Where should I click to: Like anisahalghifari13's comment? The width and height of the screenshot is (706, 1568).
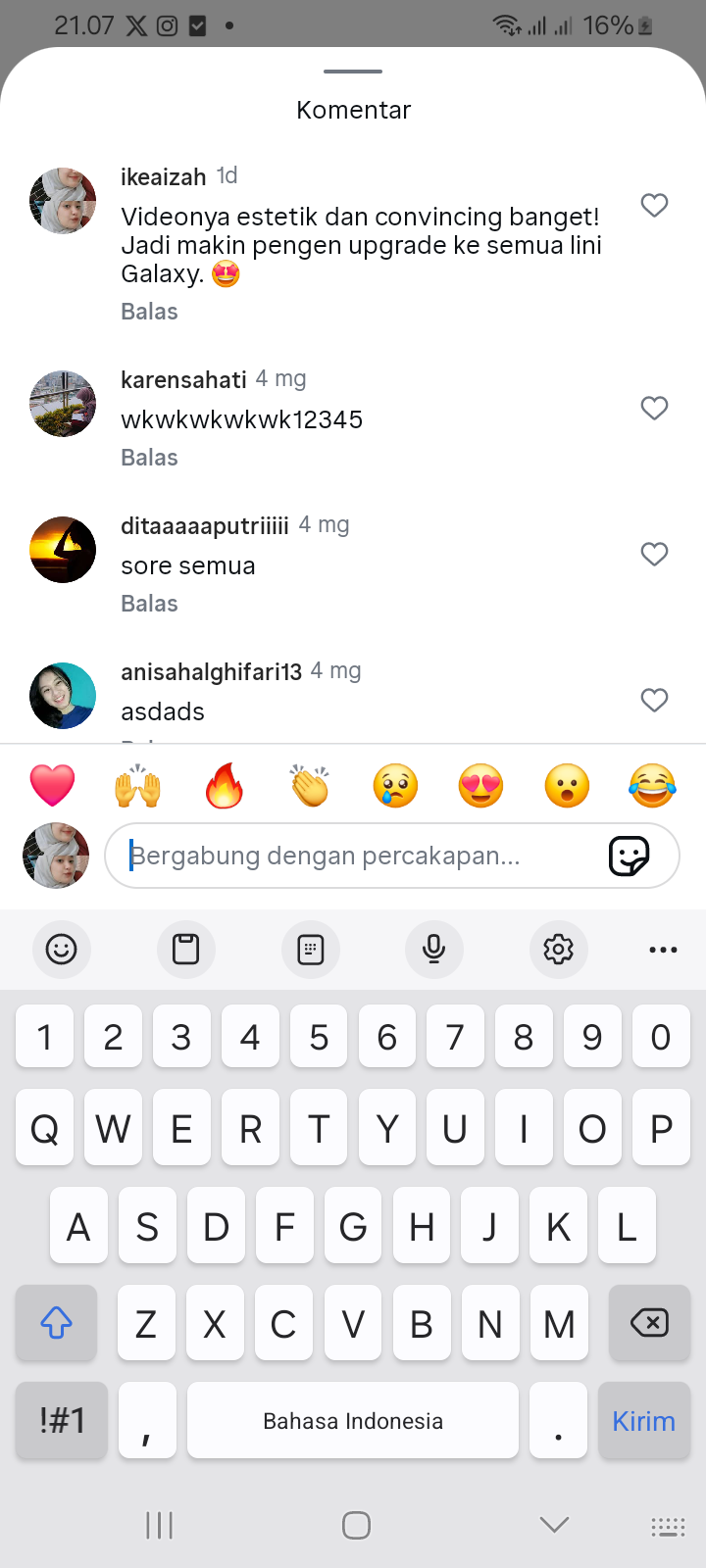654,700
